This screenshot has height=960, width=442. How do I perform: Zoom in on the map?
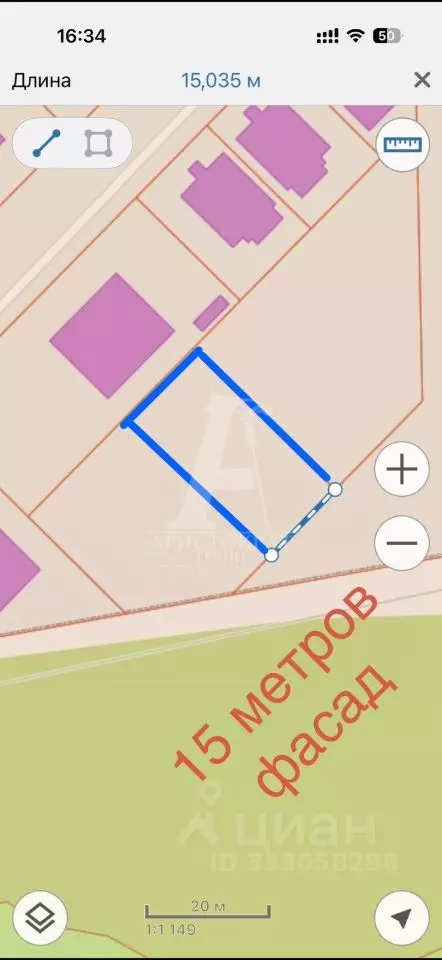click(402, 470)
